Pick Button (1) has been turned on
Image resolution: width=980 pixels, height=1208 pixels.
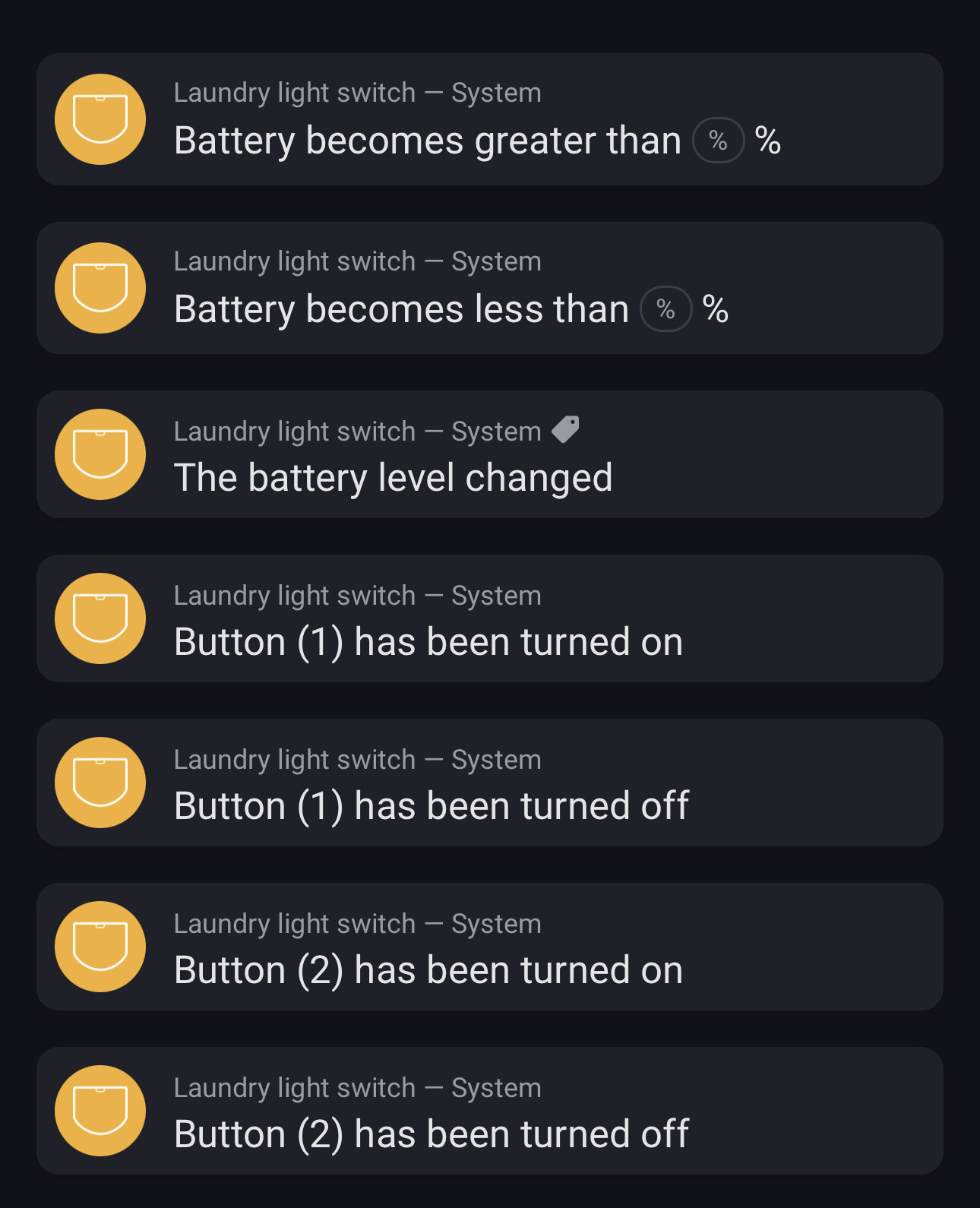coord(489,619)
